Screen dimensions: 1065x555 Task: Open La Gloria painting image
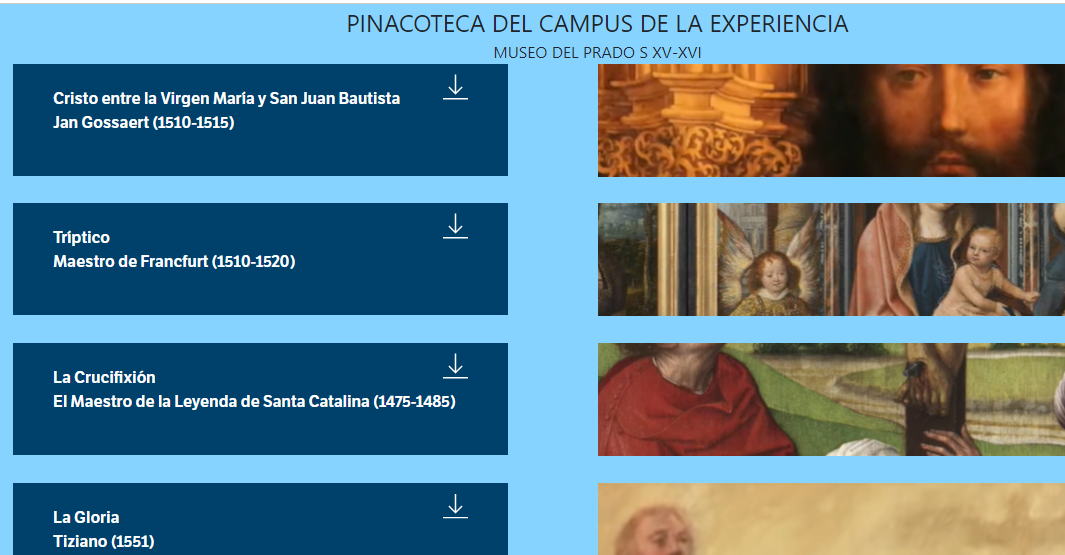click(x=830, y=520)
